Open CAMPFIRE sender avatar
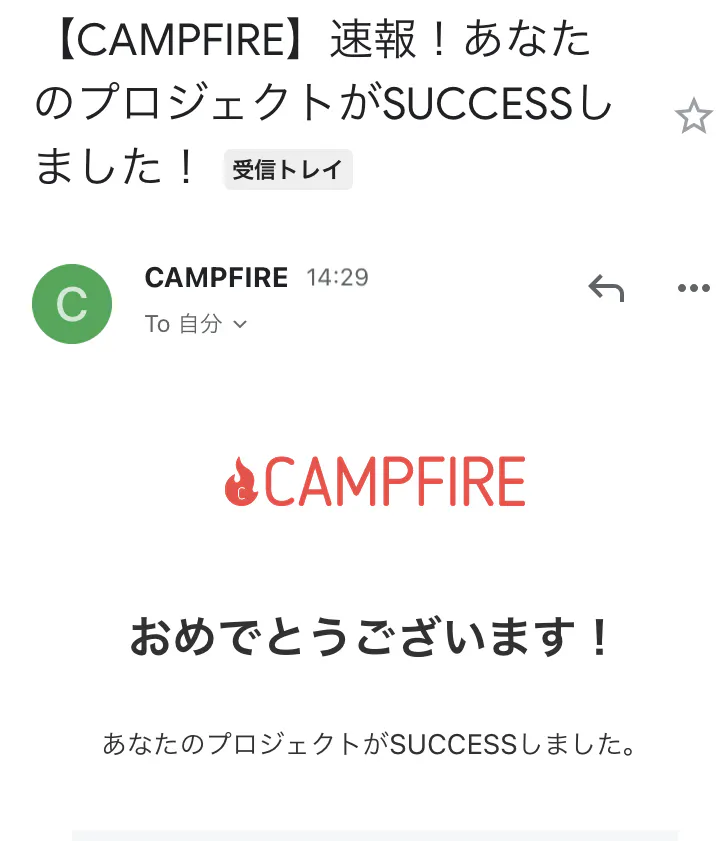Screen dimensions: 724x841 [x=72, y=304]
